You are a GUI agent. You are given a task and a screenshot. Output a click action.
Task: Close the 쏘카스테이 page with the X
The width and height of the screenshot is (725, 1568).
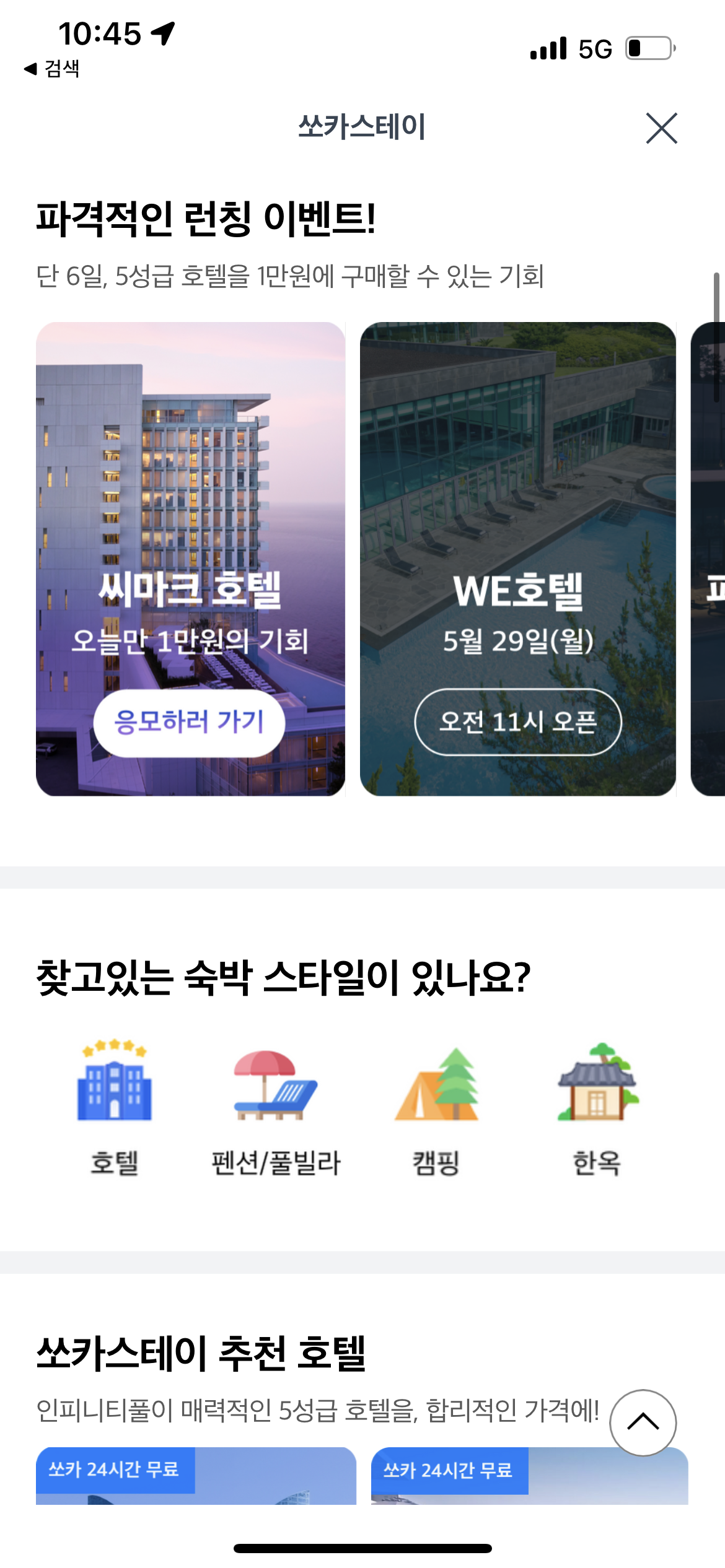click(x=661, y=129)
